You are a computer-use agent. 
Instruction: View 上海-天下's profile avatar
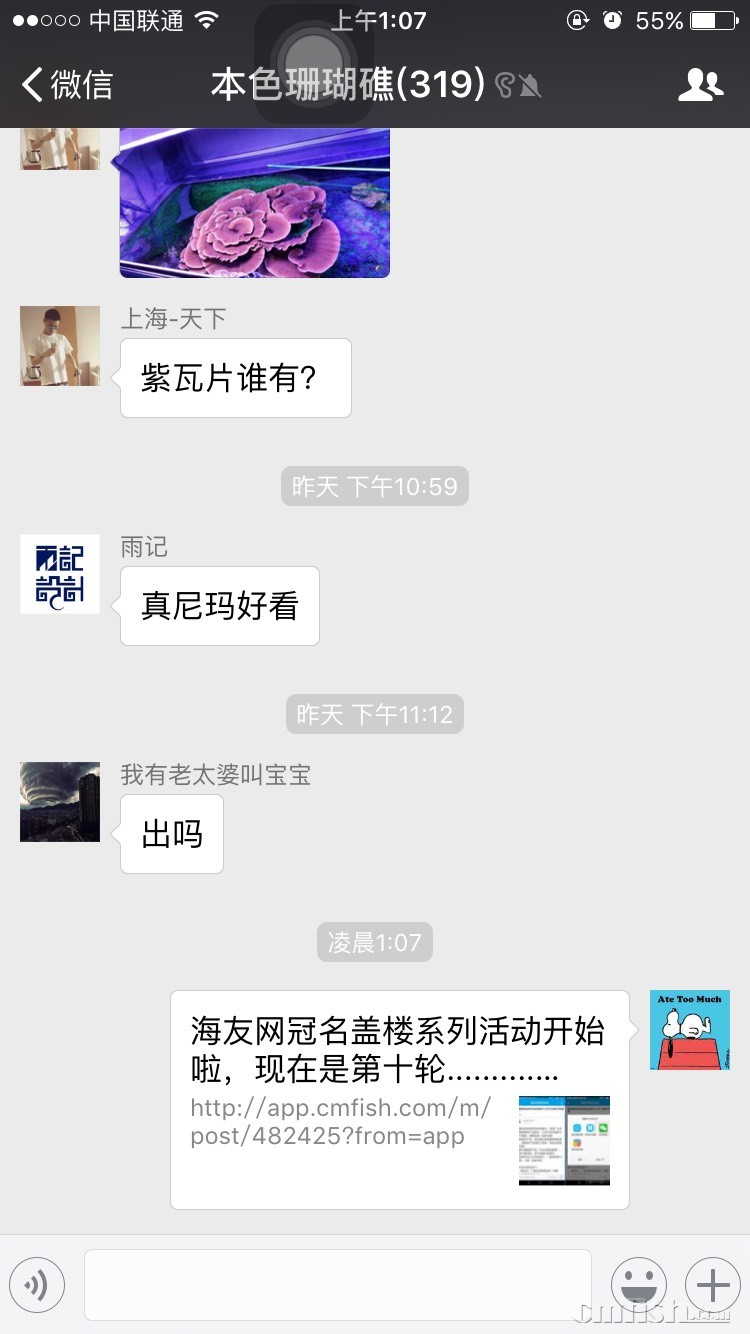60,346
